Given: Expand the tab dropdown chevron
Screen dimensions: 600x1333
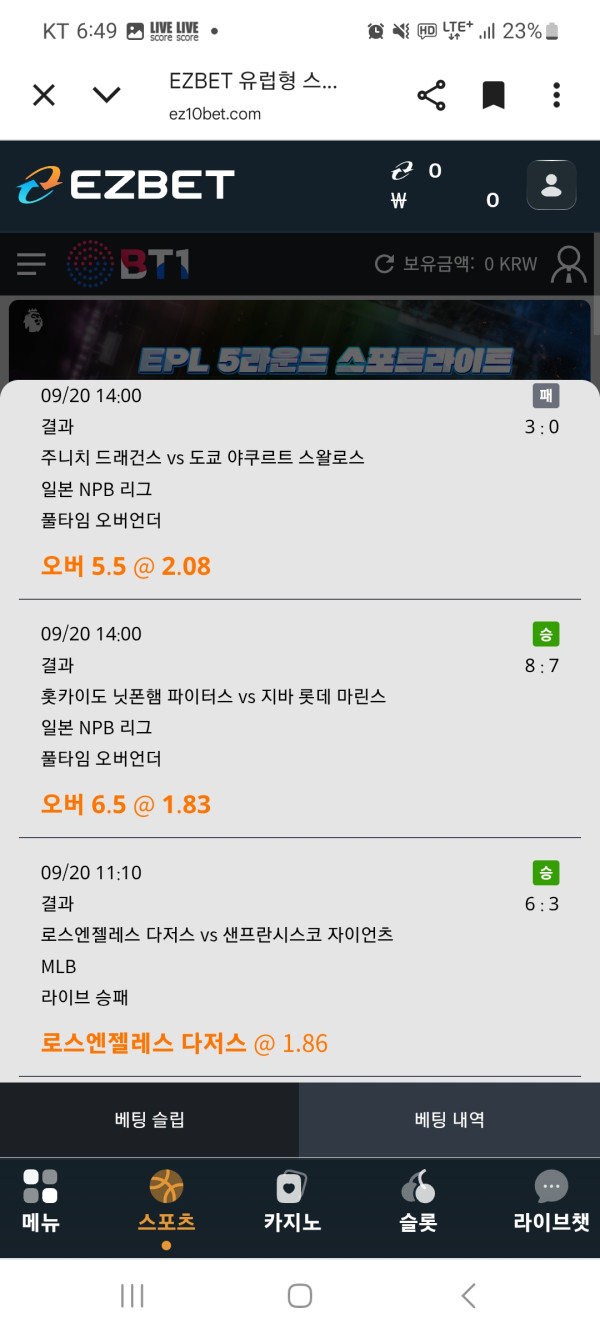Looking at the screenshot, I should coord(106,95).
